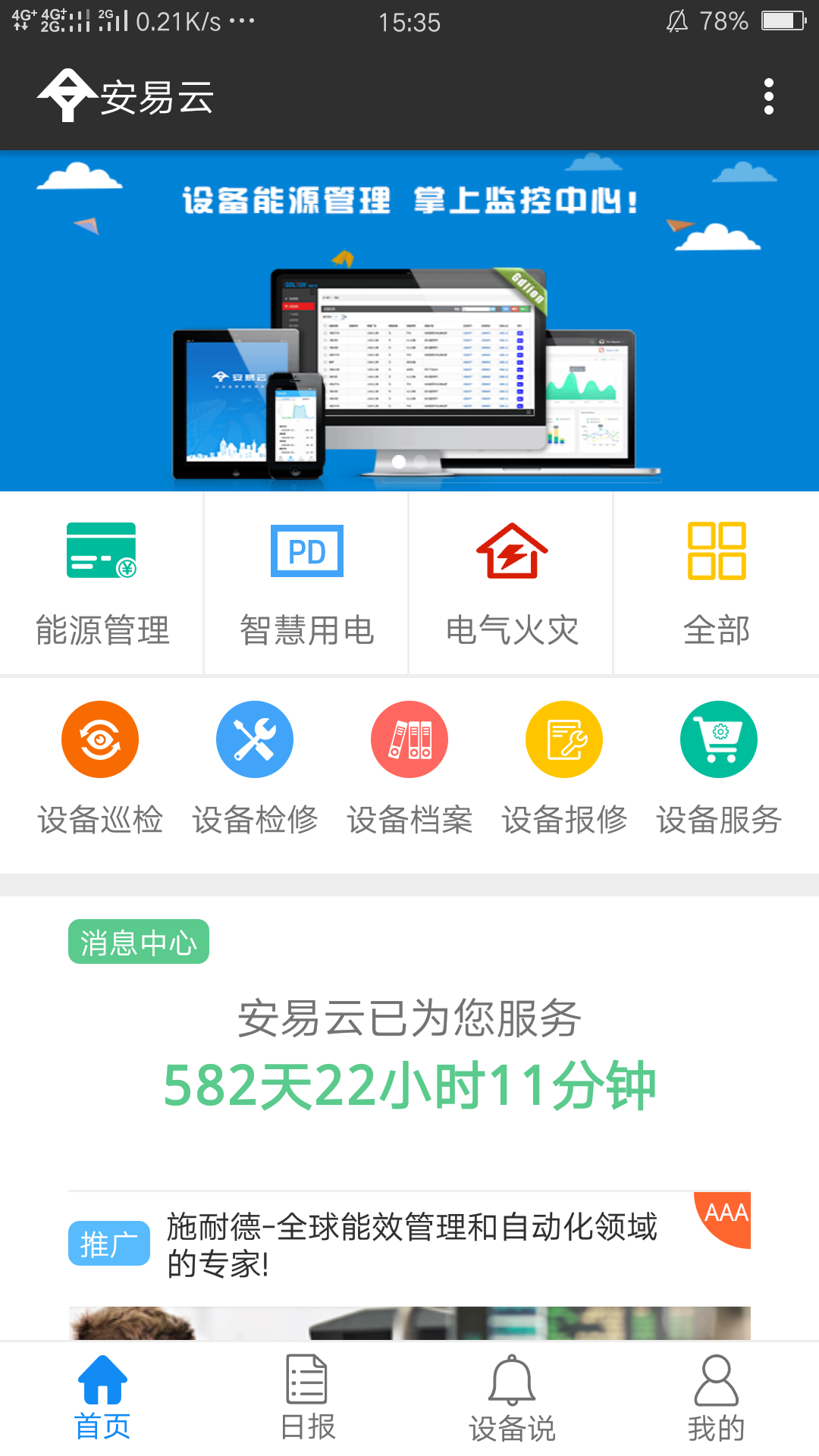Open the 智慧用电 module
Image resolution: width=819 pixels, height=1456 pixels.
306,582
